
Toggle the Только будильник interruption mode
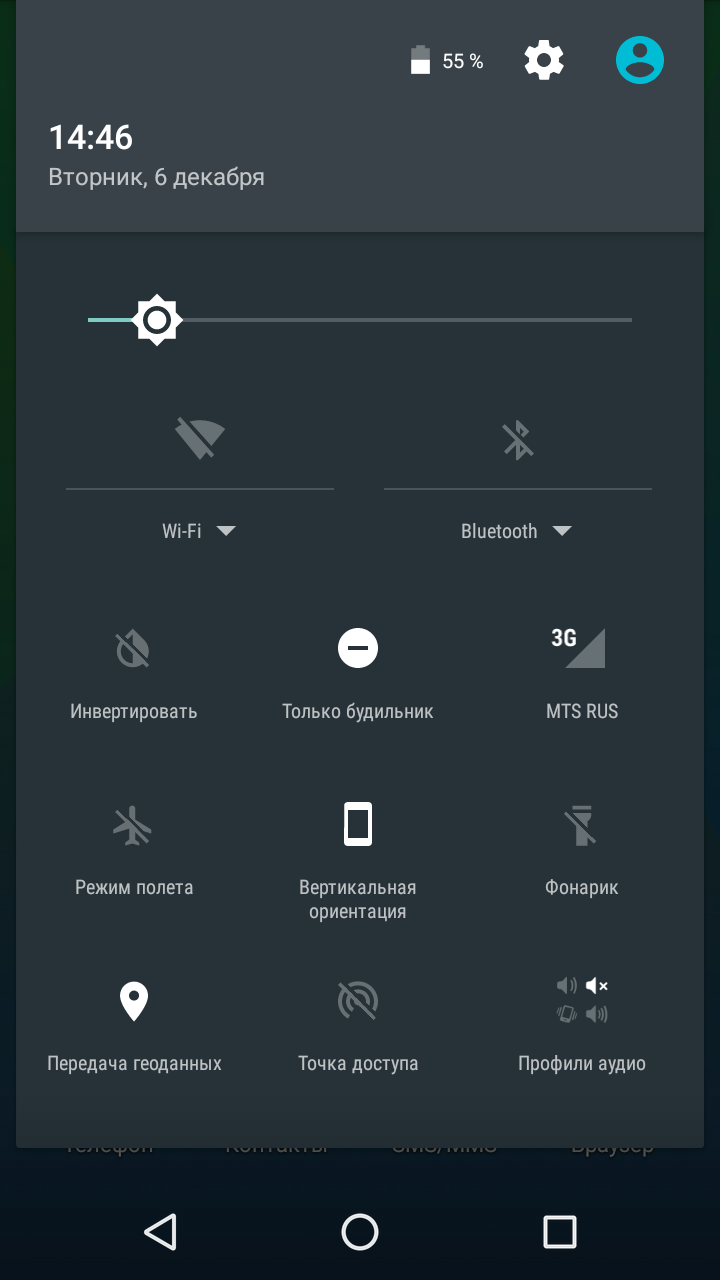pyautogui.click(x=358, y=673)
